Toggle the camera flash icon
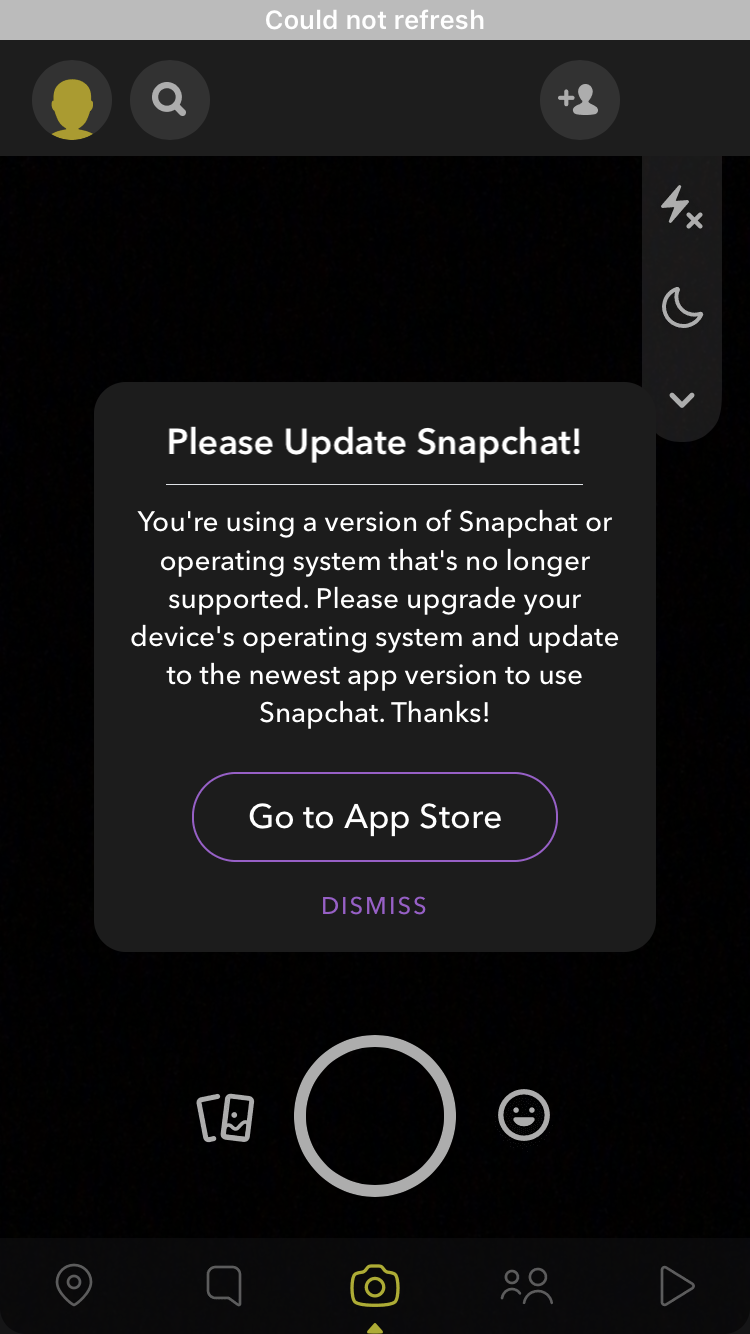Screen dimensions: 750x1334 pos(682,208)
